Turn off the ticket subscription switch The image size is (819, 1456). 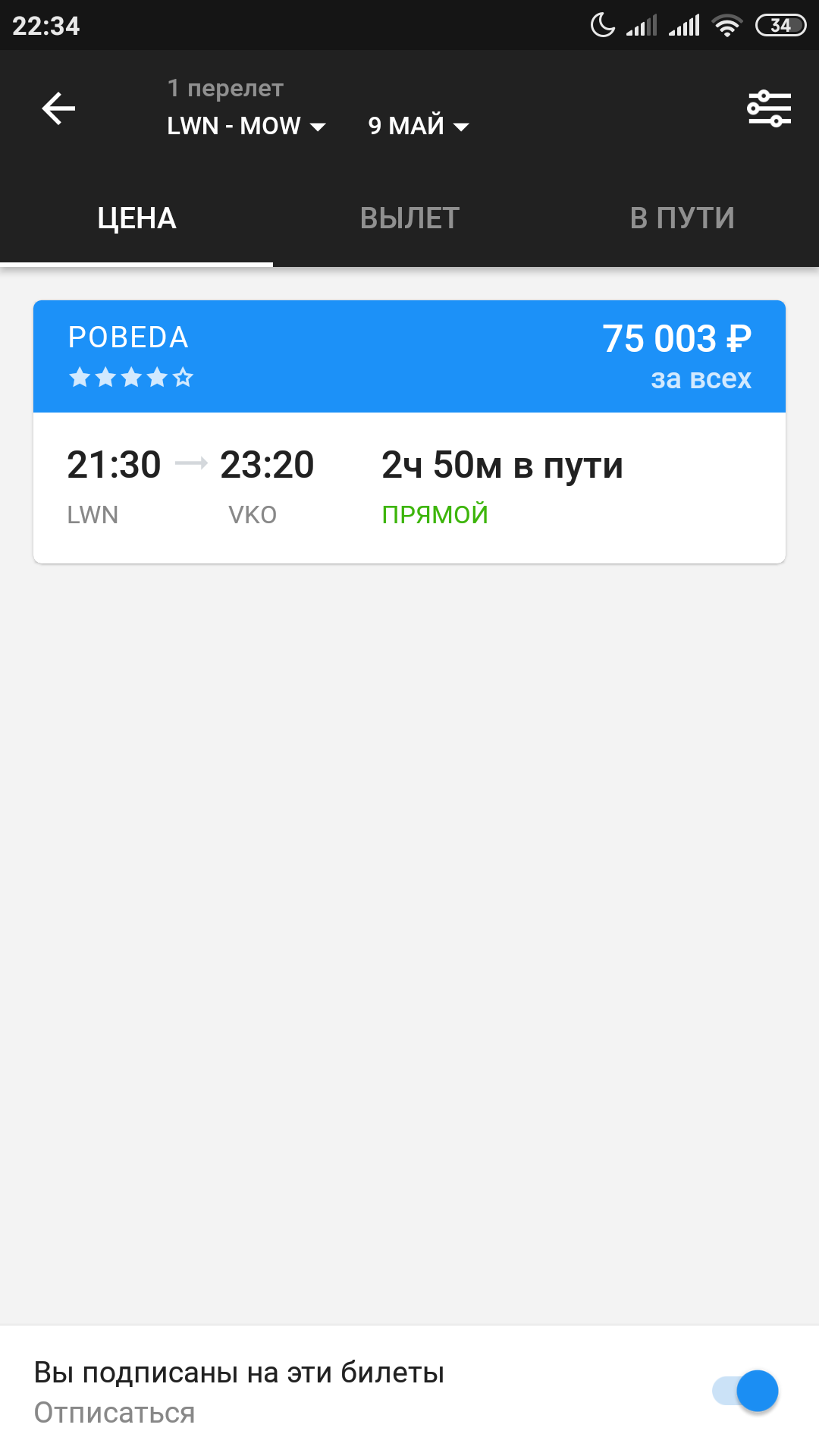click(746, 1391)
